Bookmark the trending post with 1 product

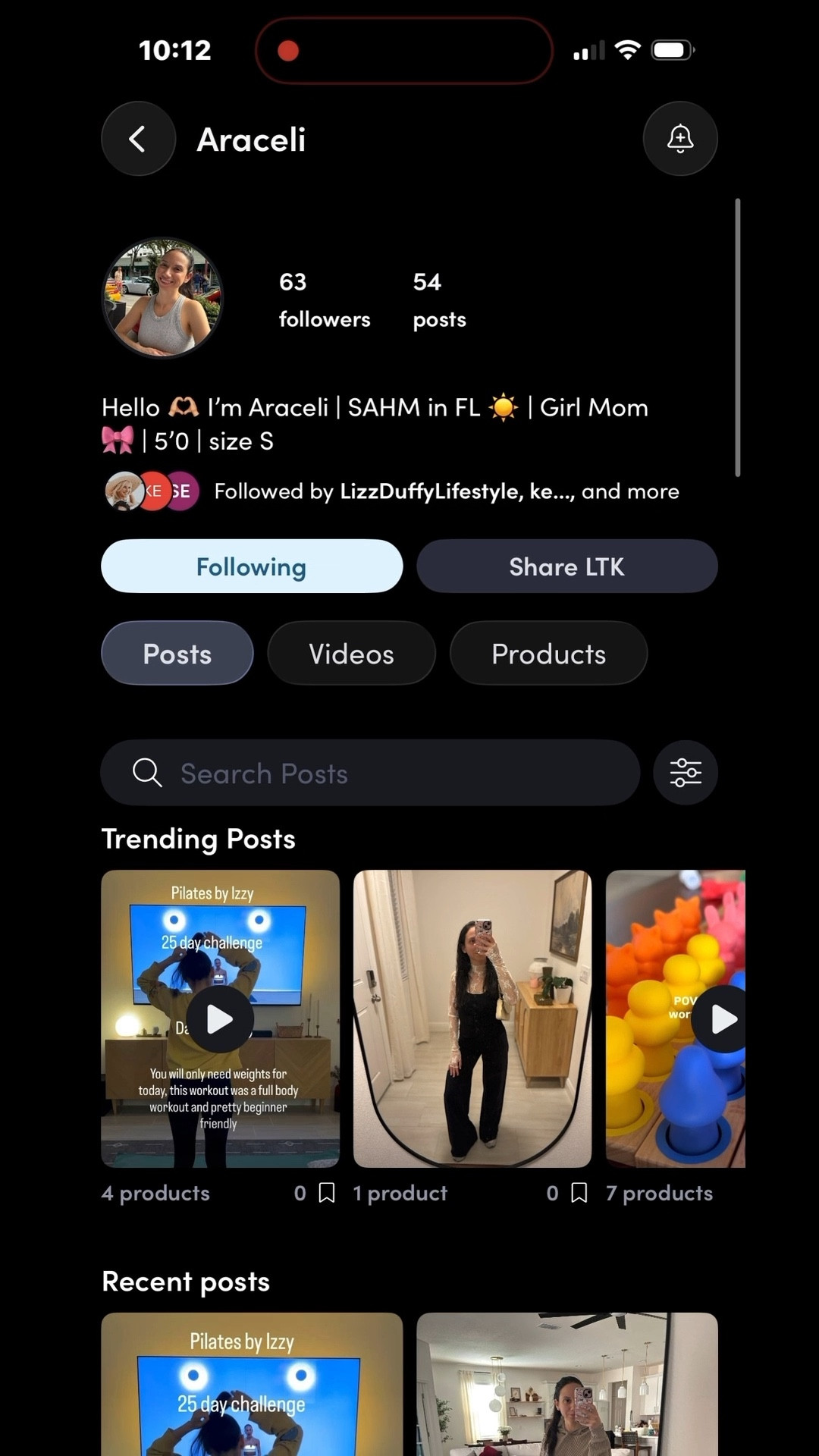coord(579,1193)
